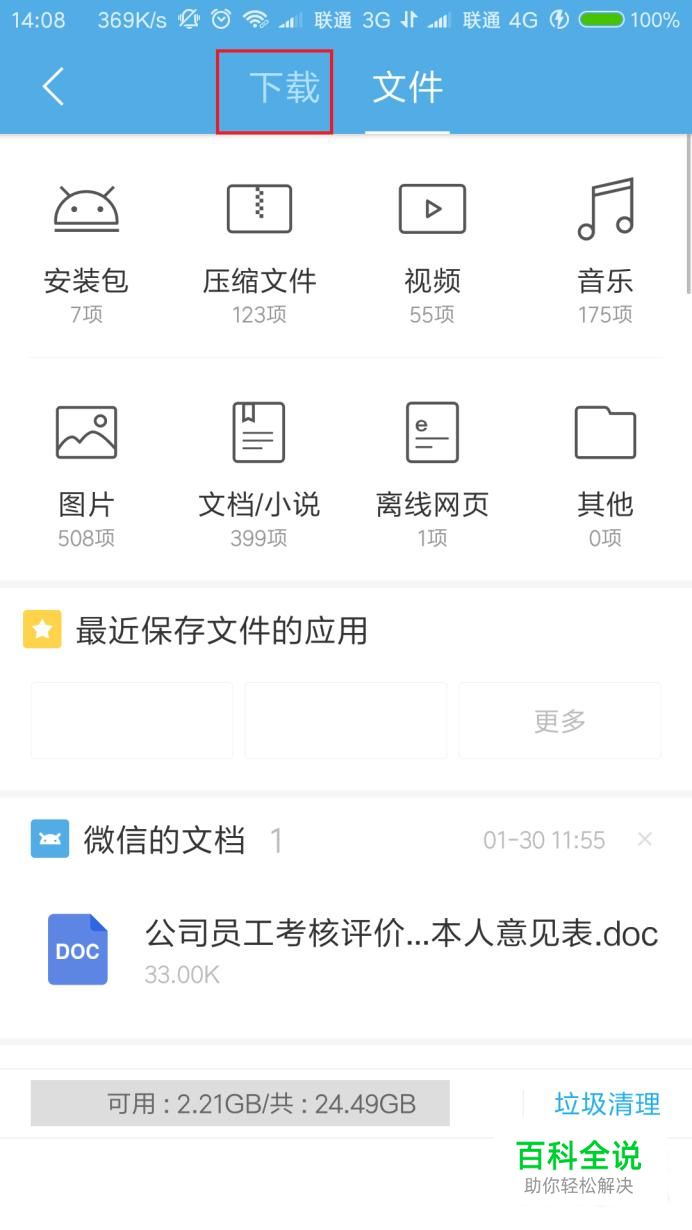Open the 文档/小说 category
The height and width of the screenshot is (1230, 692).
[x=259, y=476]
